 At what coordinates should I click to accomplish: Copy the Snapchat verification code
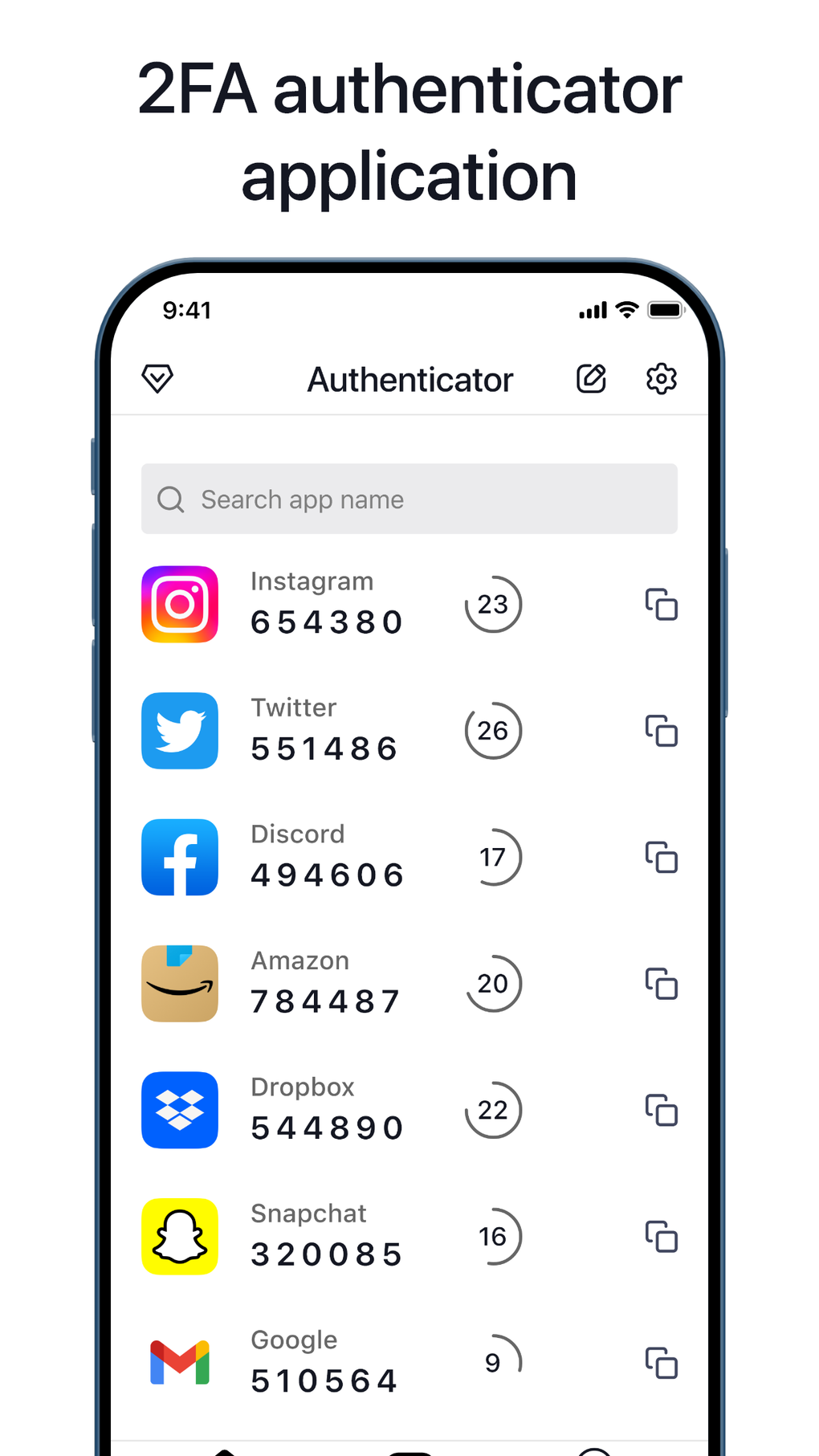point(661,1237)
